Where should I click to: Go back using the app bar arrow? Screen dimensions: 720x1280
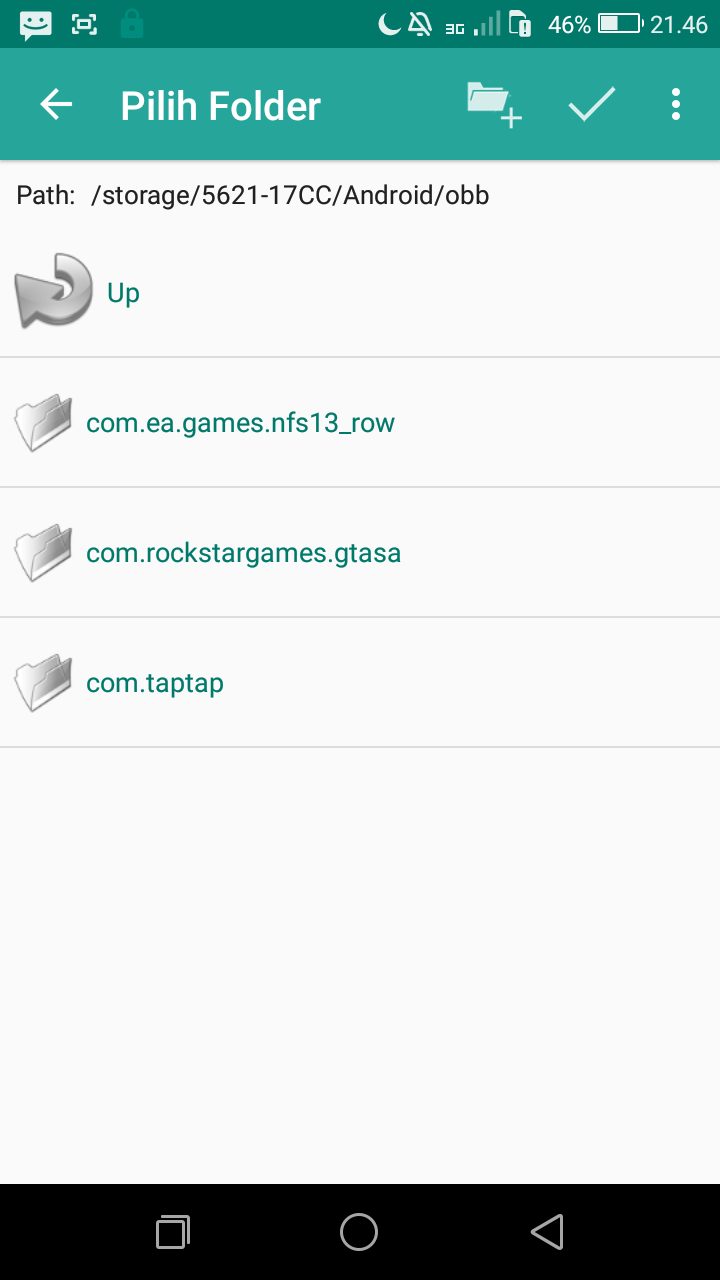coord(56,105)
